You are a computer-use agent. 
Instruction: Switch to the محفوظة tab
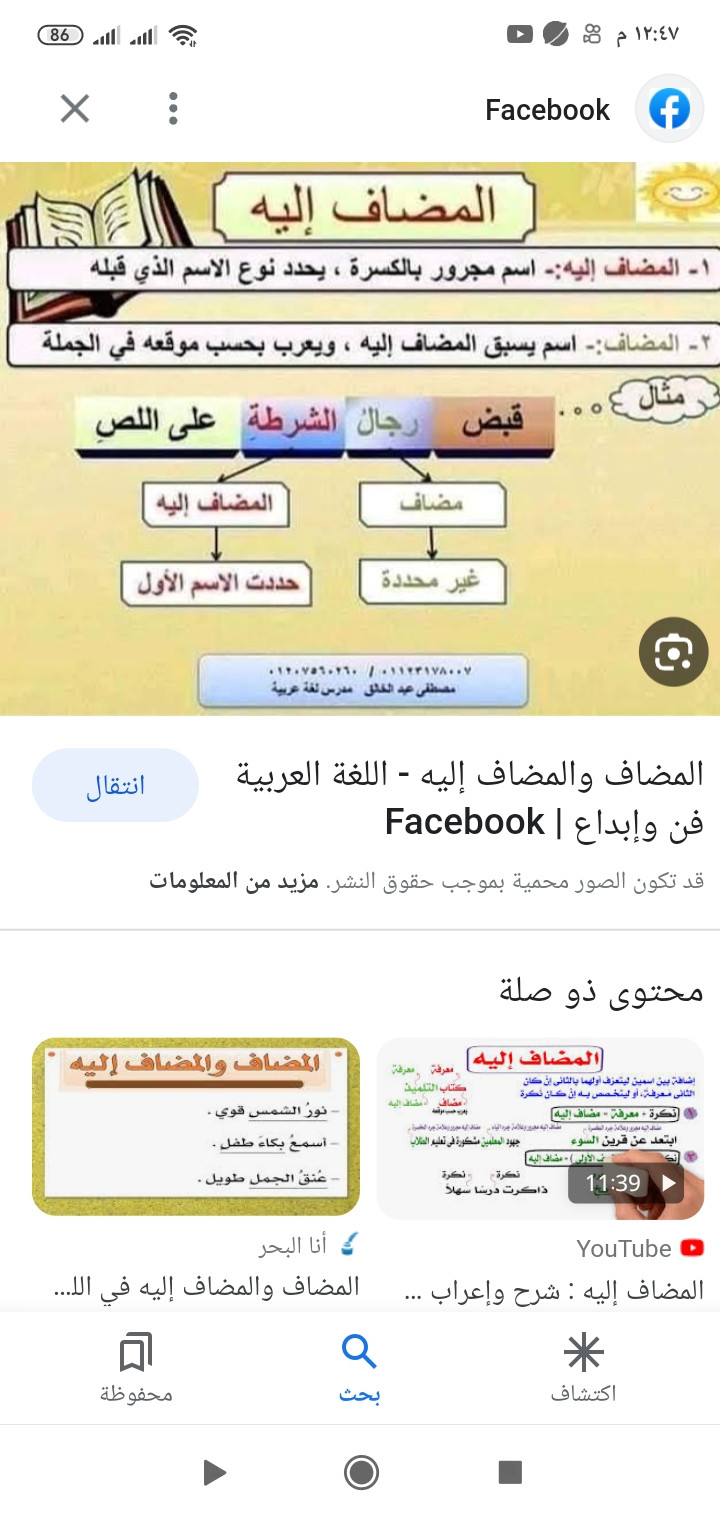pyautogui.click(x=136, y=1368)
